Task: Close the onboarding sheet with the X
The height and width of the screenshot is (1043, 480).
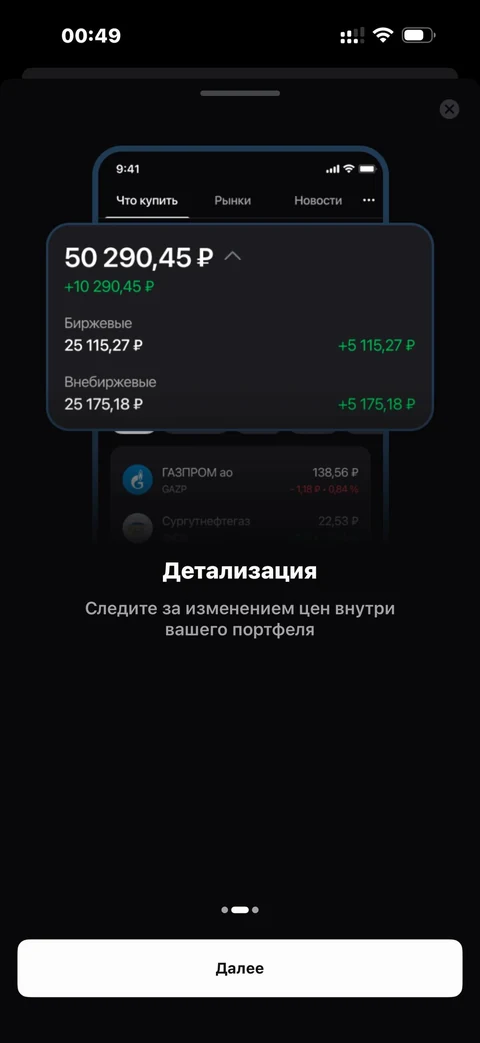Action: click(x=449, y=109)
